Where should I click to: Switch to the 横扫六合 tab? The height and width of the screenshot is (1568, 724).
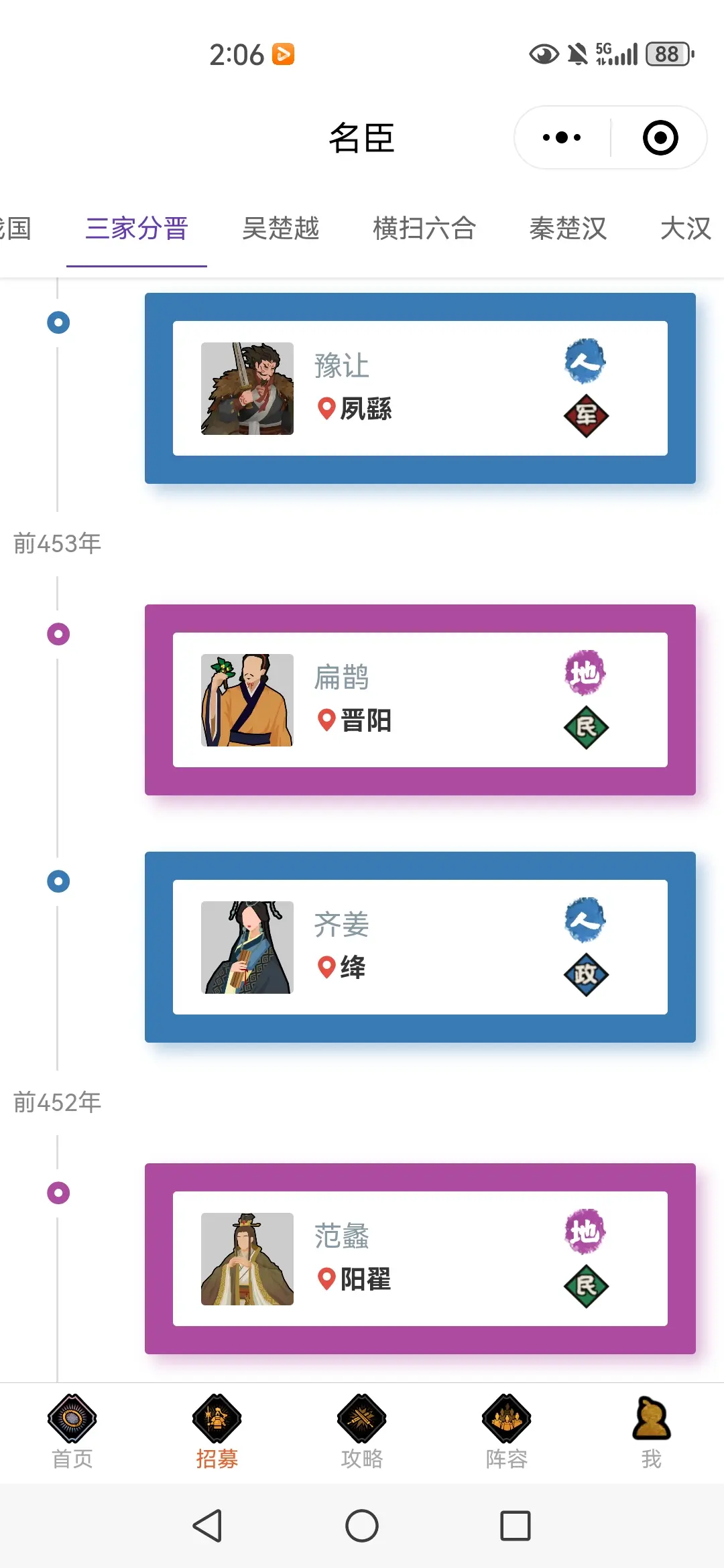[424, 228]
